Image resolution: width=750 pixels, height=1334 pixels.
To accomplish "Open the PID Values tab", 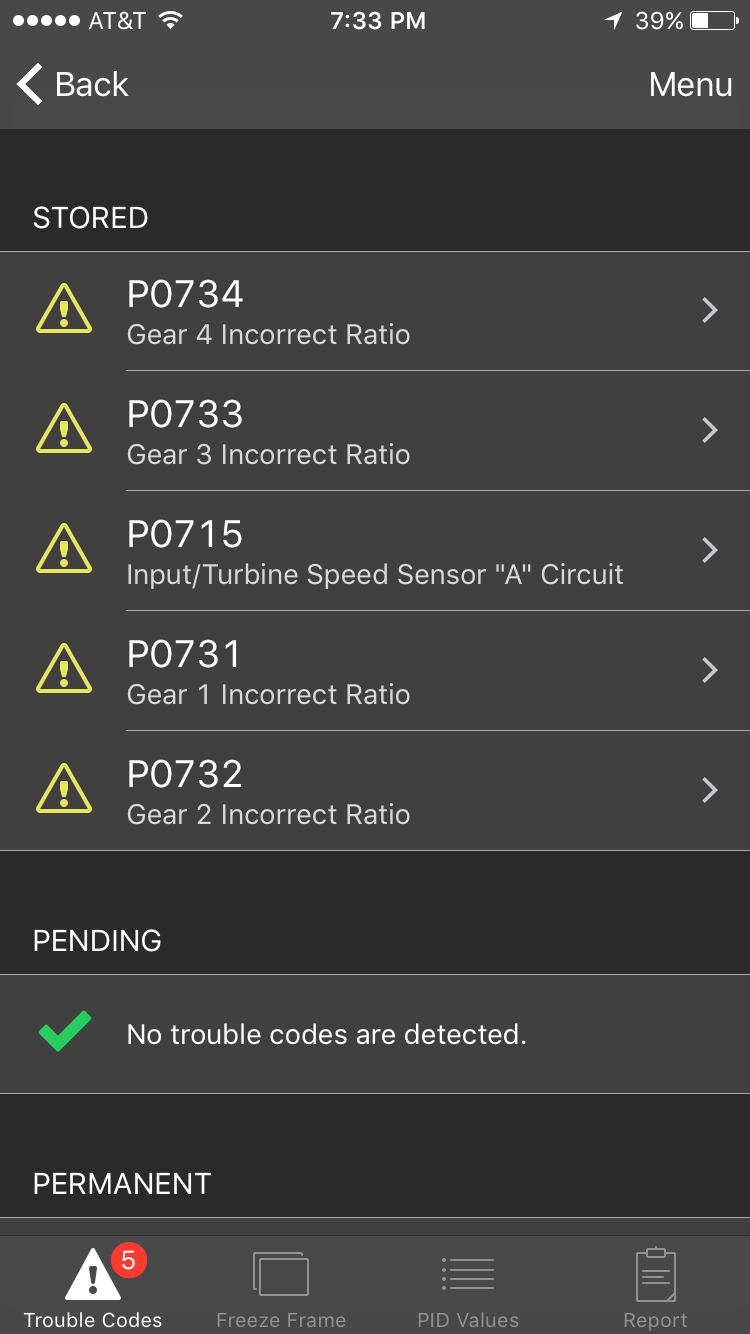I will tap(468, 1287).
